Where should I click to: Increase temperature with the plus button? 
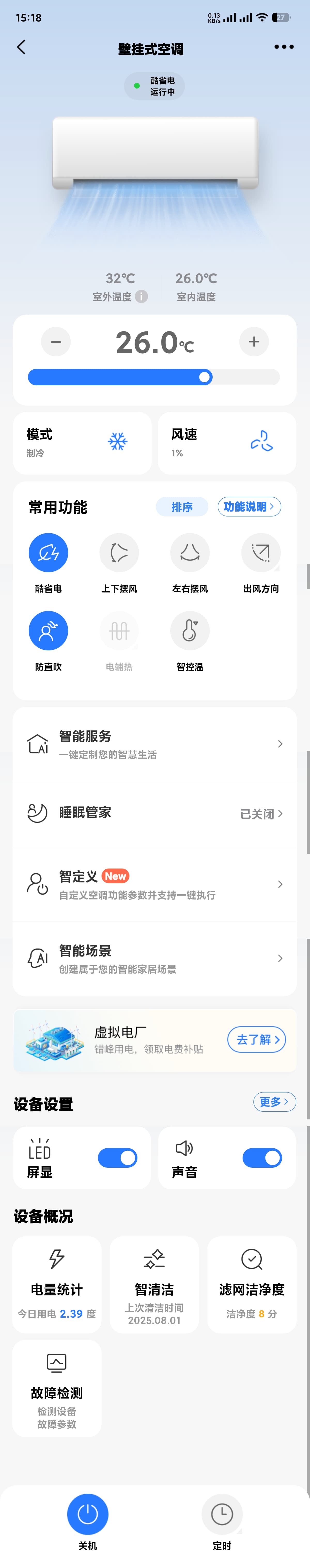tap(254, 342)
